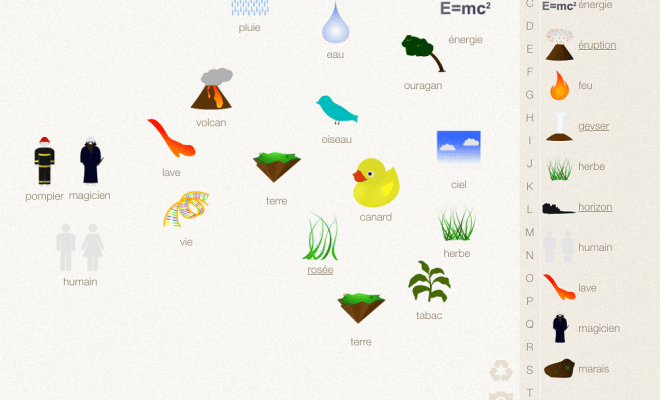The height and width of the screenshot is (400, 660).
Task: Jump to letter G in the index
Action: coord(529,95)
